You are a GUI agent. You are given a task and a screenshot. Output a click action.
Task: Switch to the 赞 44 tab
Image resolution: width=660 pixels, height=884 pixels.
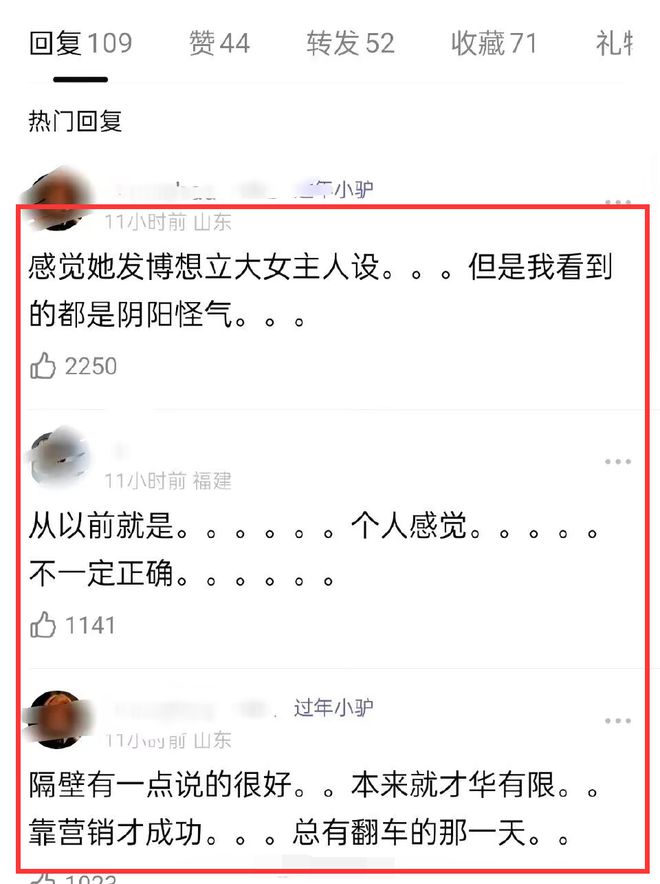(x=219, y=43)
